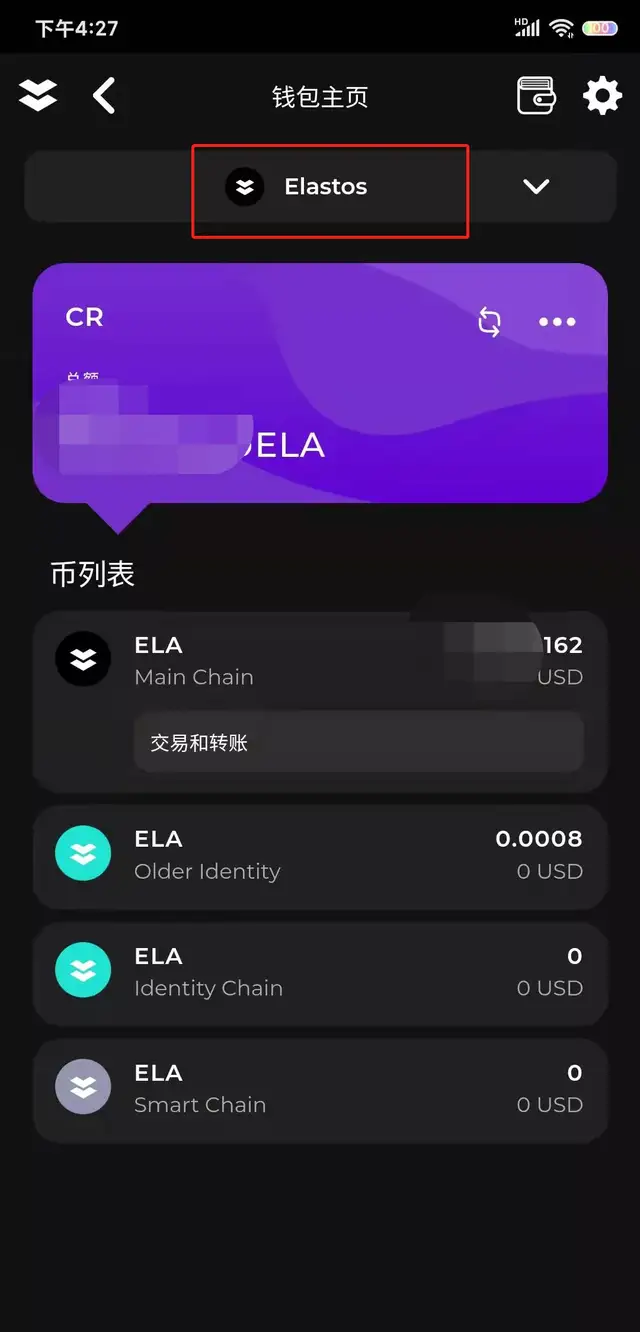Expand the Elastos network dropdown
The height and width of the screenshot is (1332, 640).
(536, 187)
